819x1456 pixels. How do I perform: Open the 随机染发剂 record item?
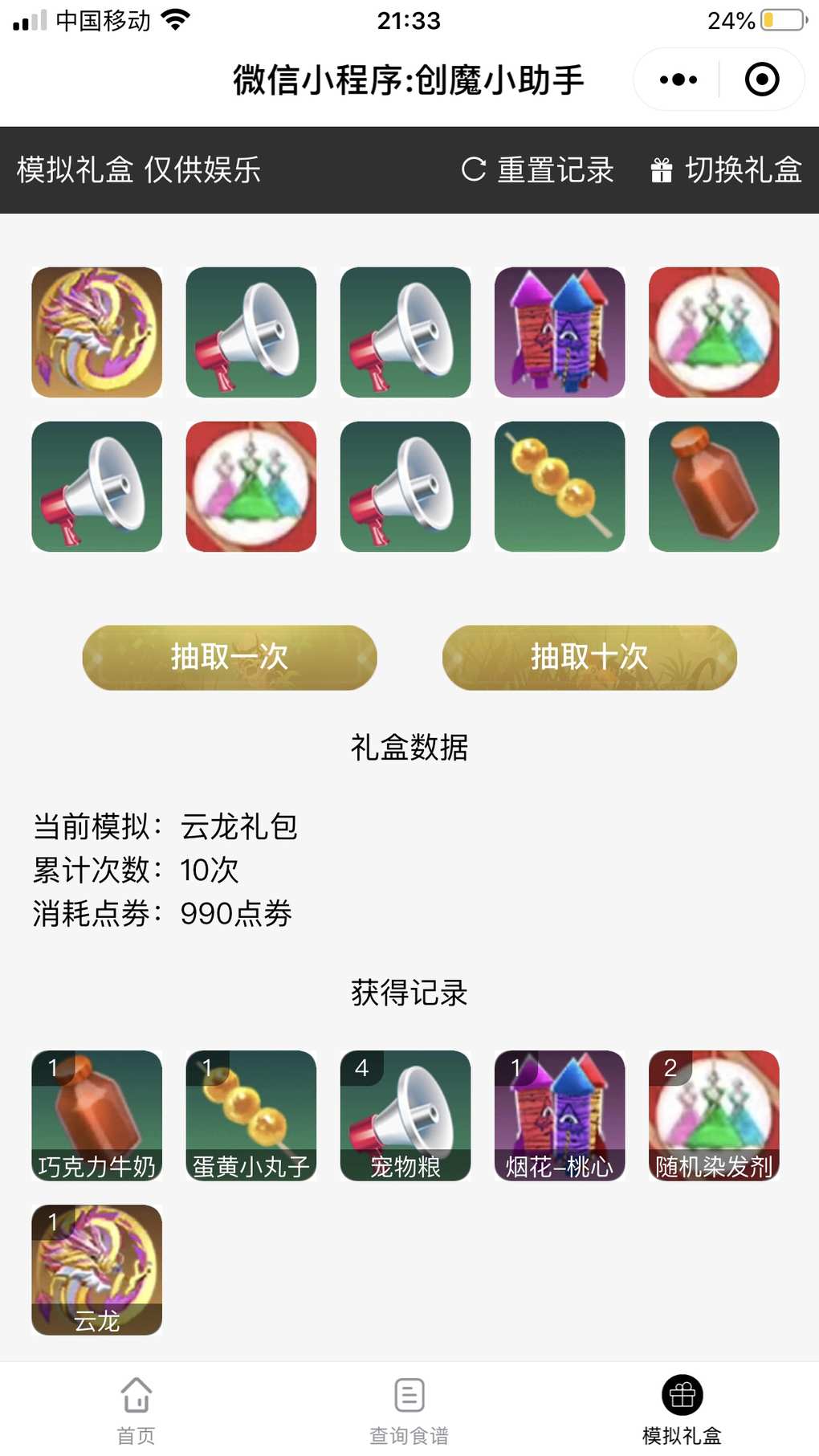point(714,1115)
